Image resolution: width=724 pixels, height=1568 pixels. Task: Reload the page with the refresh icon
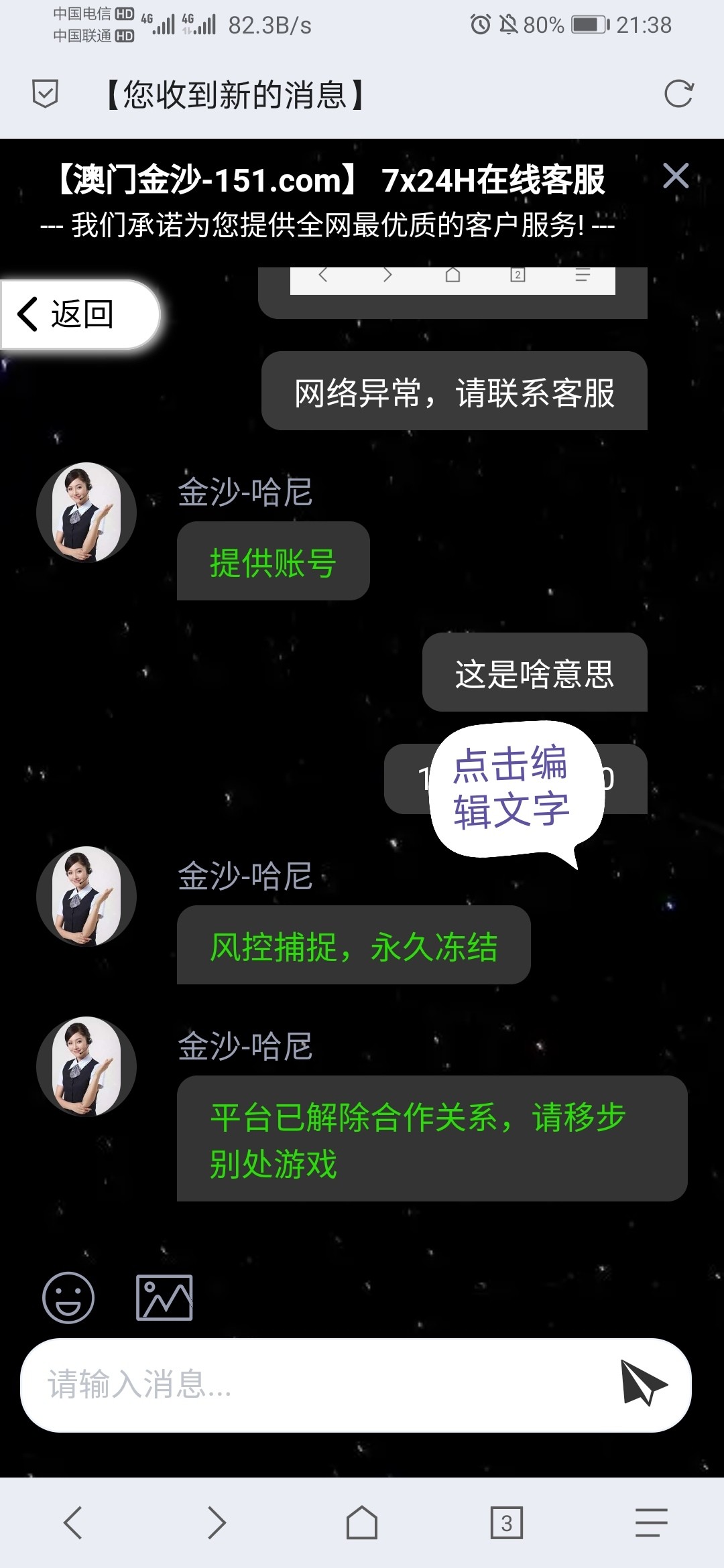tap(678, 94)
